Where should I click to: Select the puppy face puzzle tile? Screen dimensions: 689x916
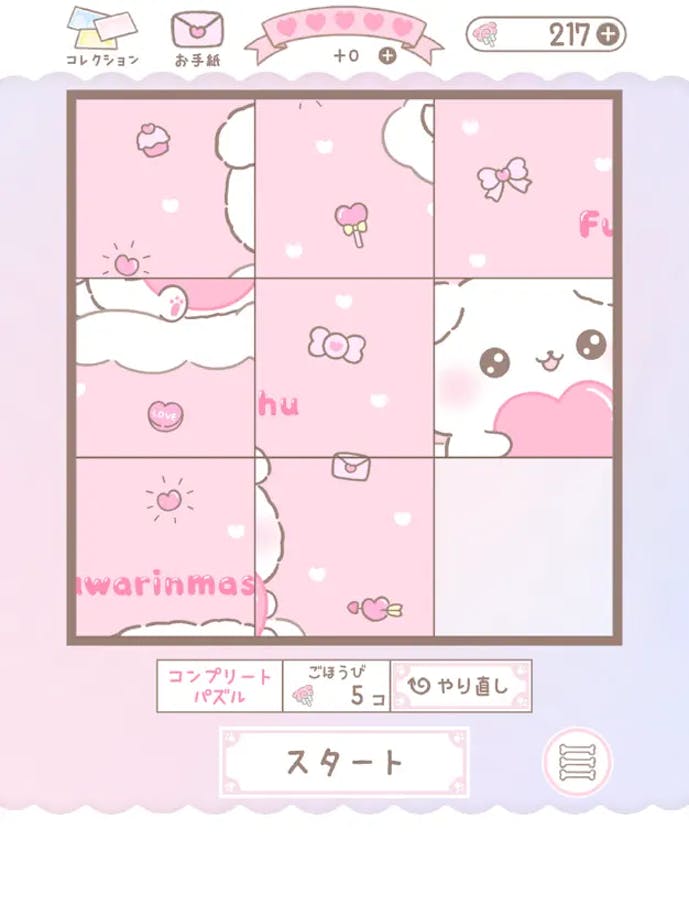point(523,367)
